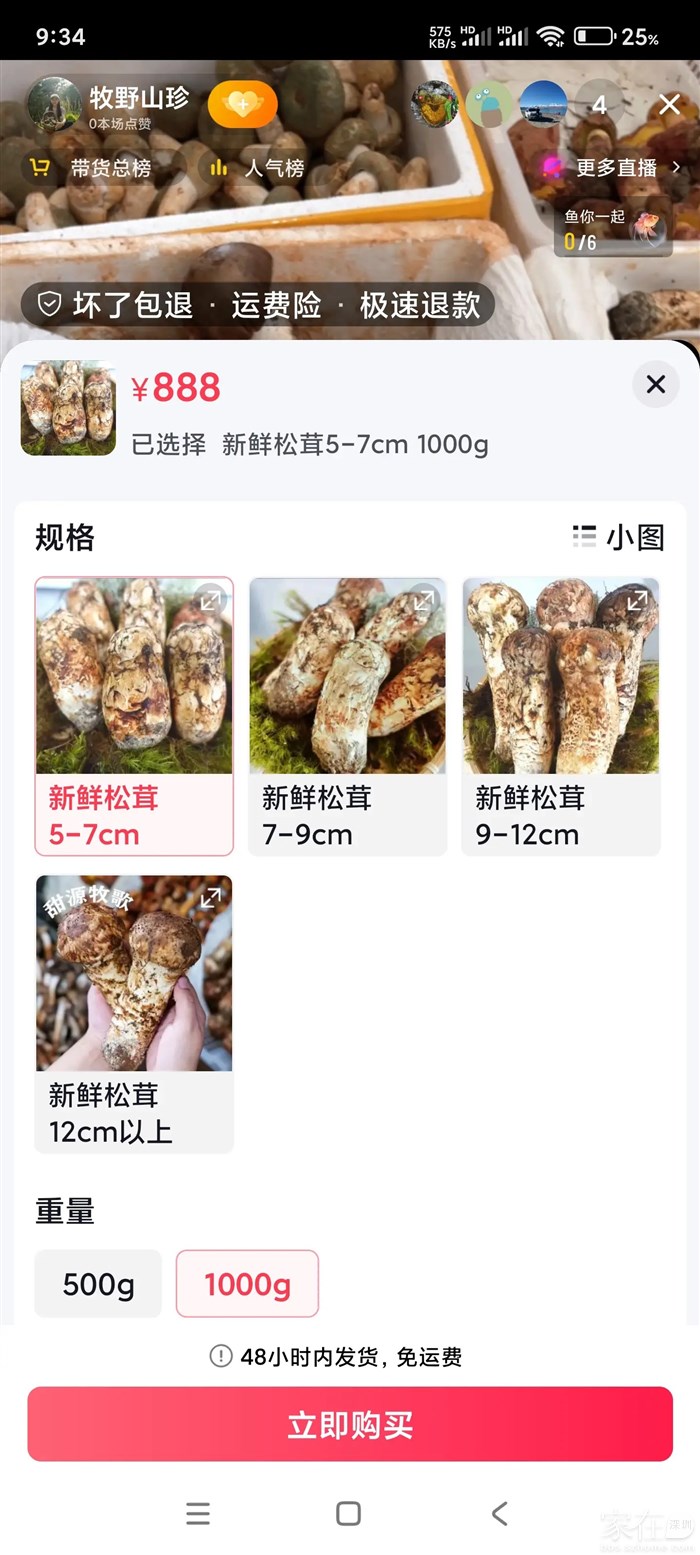Tap 立即购买 to buy now
700x1555 pixels.
point(350,1424)
